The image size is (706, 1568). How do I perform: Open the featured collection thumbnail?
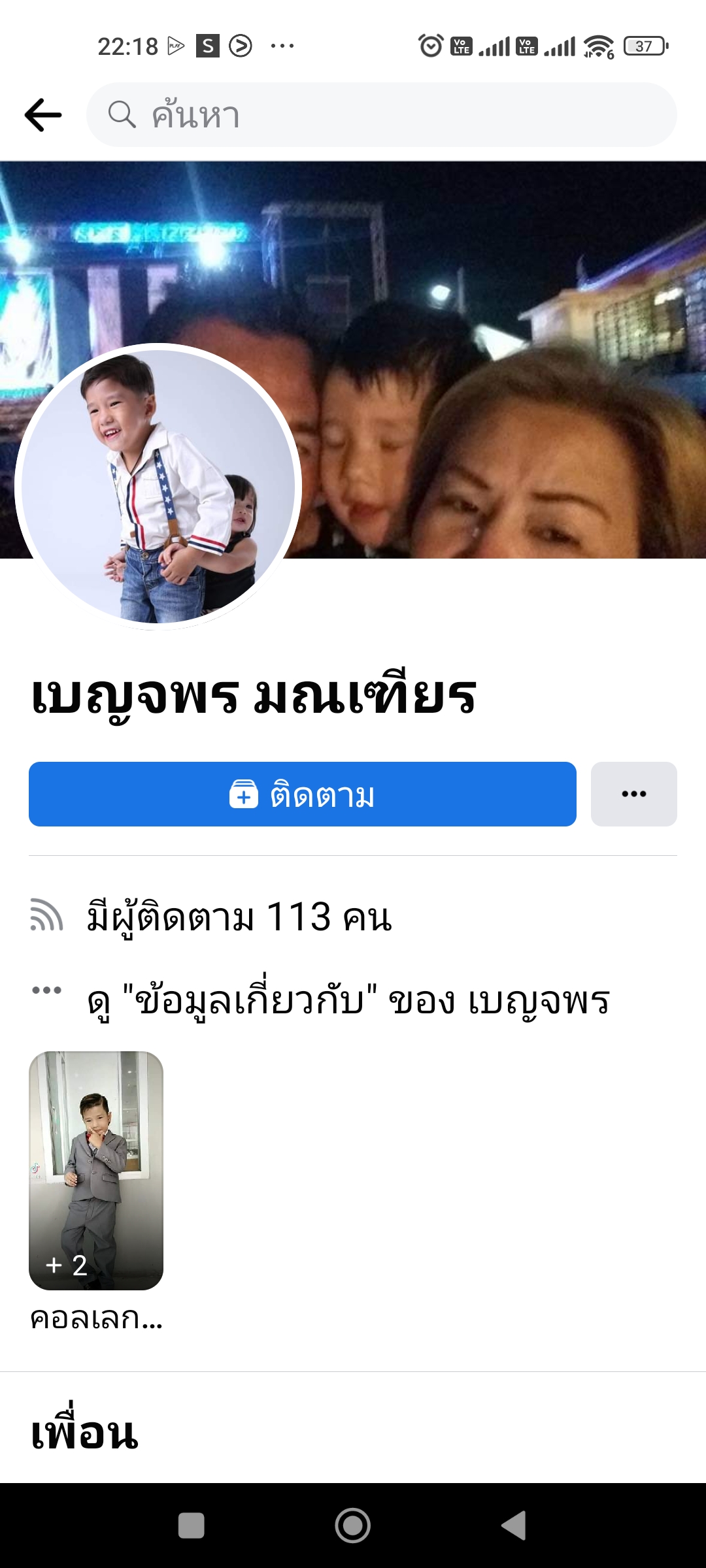96,1170
